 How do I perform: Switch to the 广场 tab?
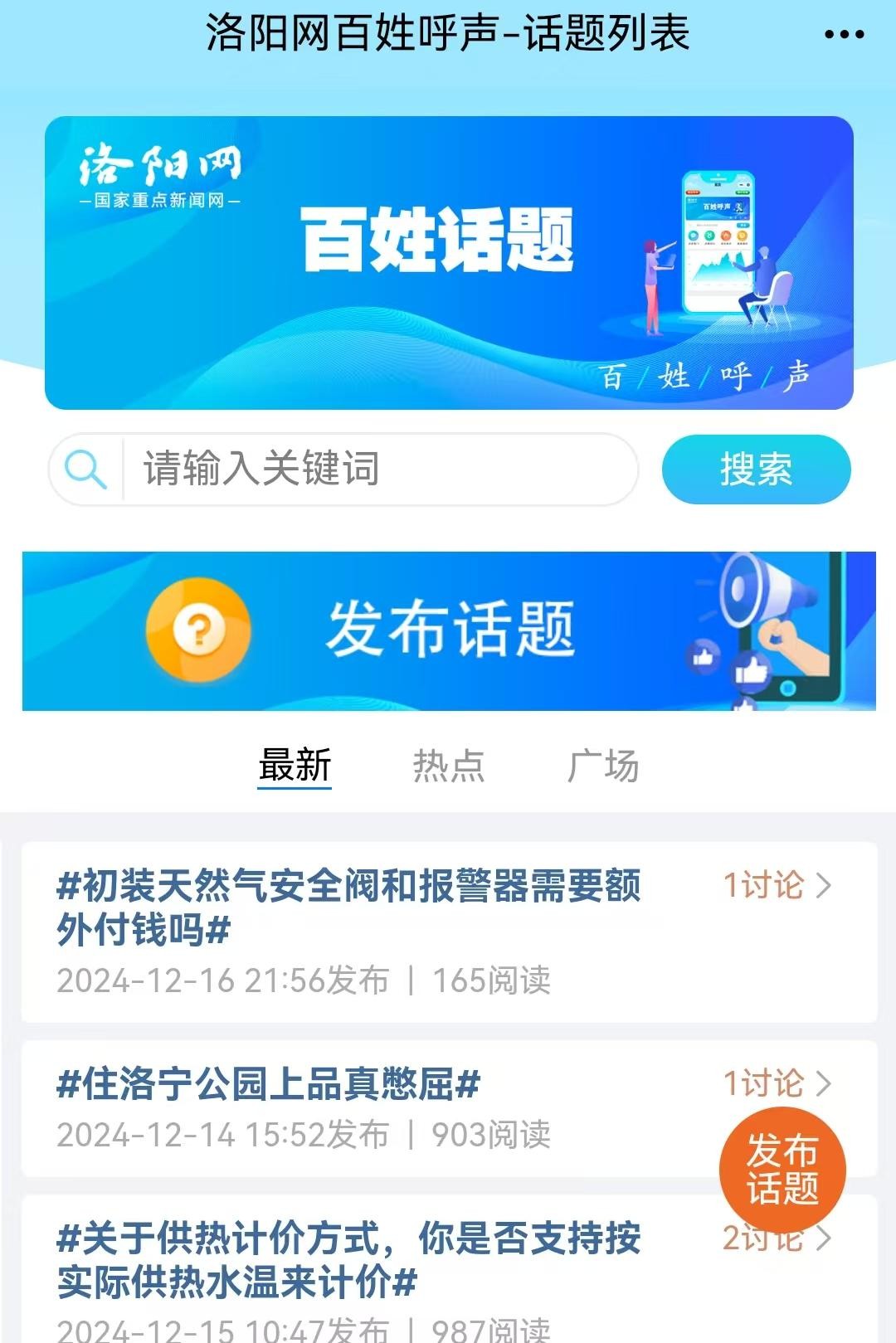point(603,765)
